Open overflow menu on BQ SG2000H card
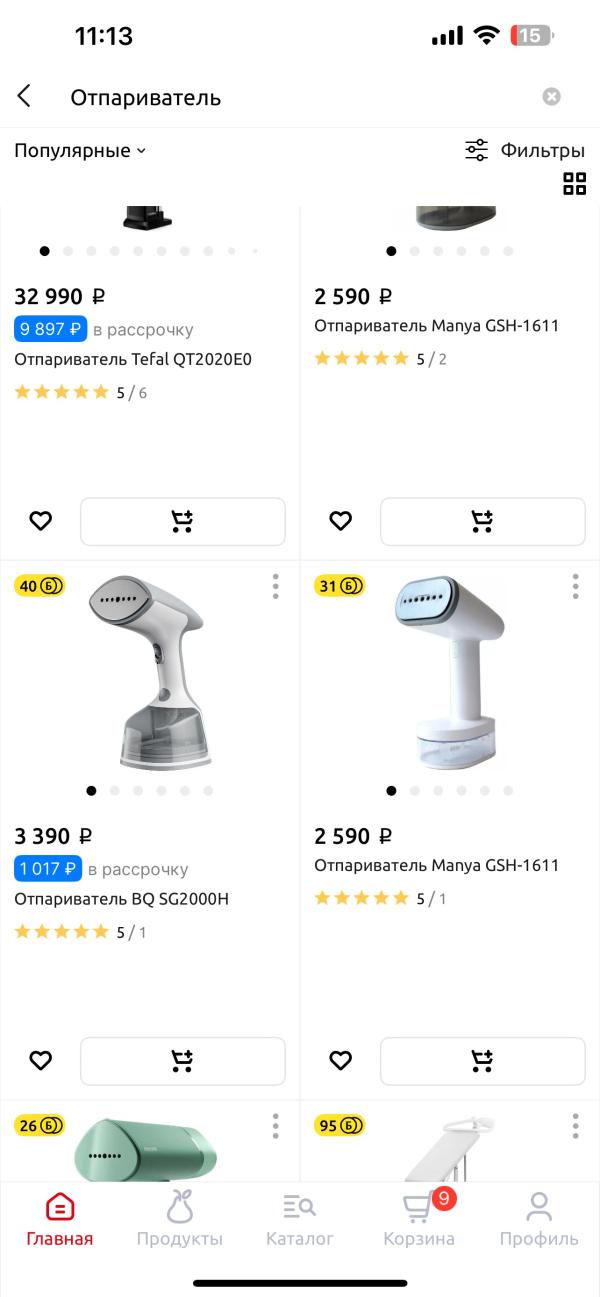Image resolution: width=600 pixels, height=1297 pixels. click(x=275, y=587)
